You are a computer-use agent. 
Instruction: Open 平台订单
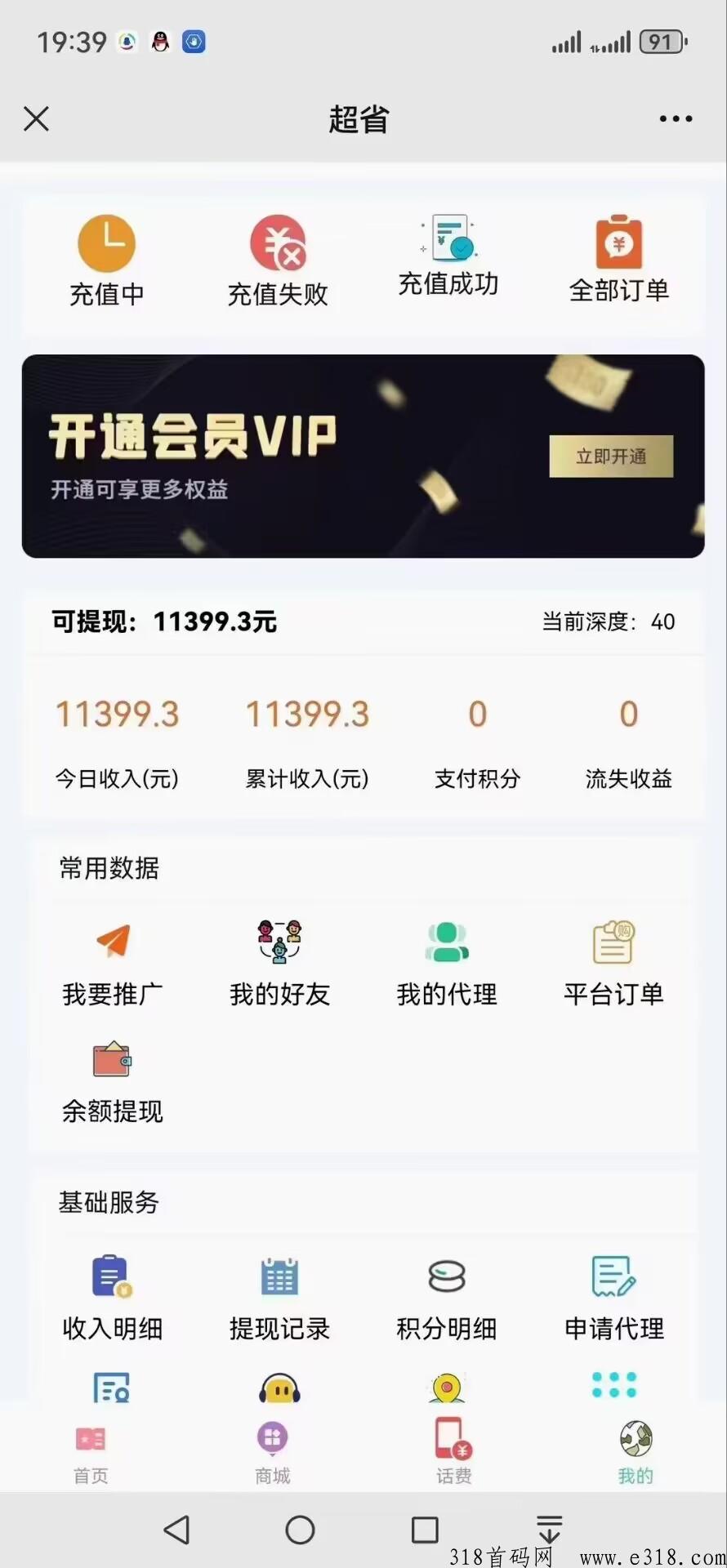[613, 964]
